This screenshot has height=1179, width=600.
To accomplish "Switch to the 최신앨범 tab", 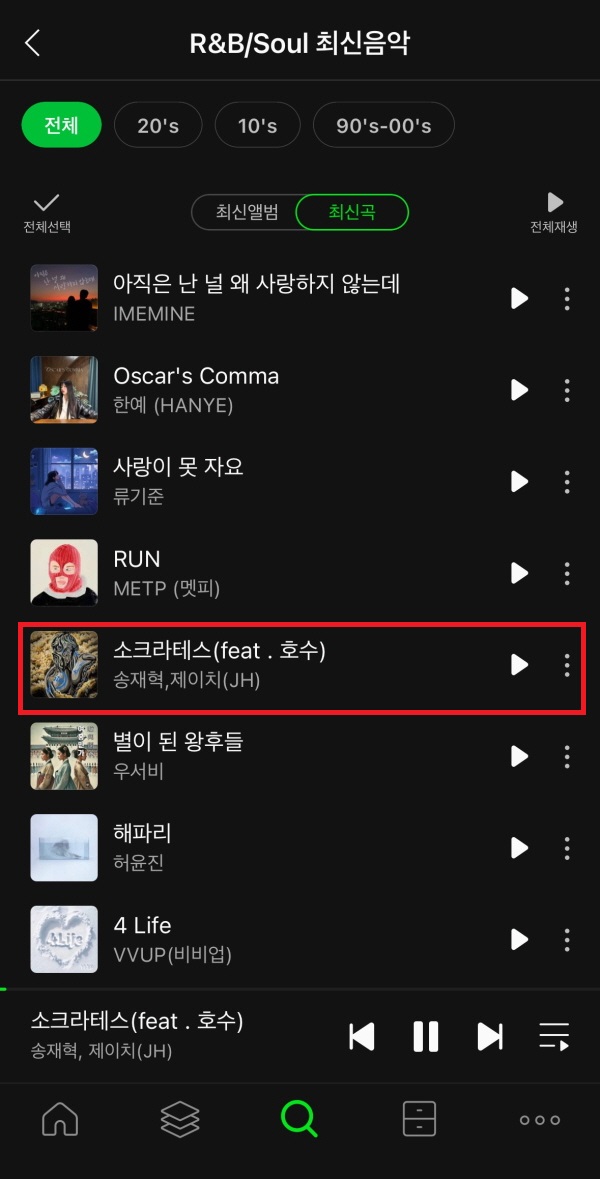I will (x=246, y=212).
